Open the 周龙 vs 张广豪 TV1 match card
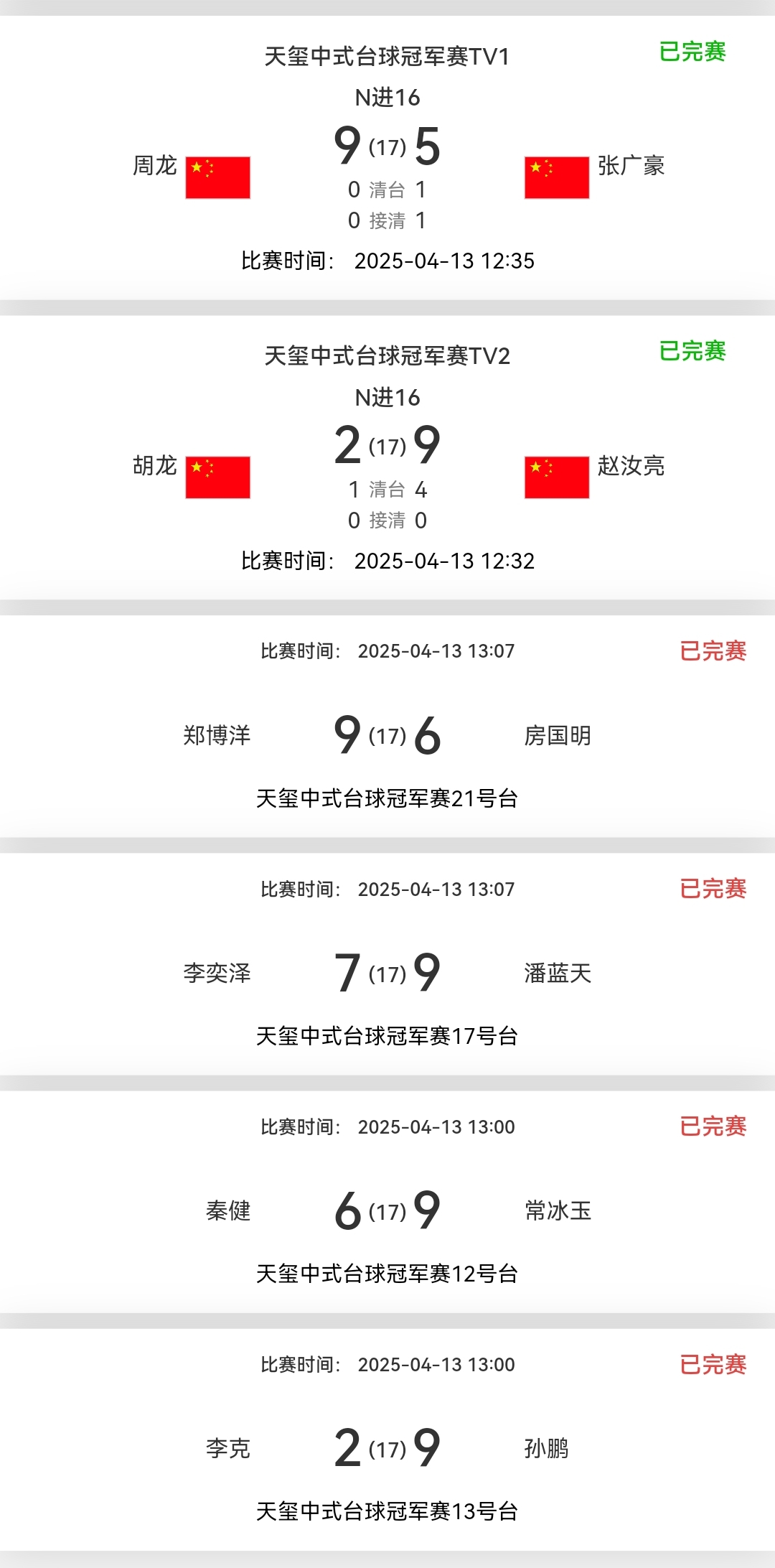Image resolution: width=775 pixels, height=1568 pixels. [x=387, y=158]
